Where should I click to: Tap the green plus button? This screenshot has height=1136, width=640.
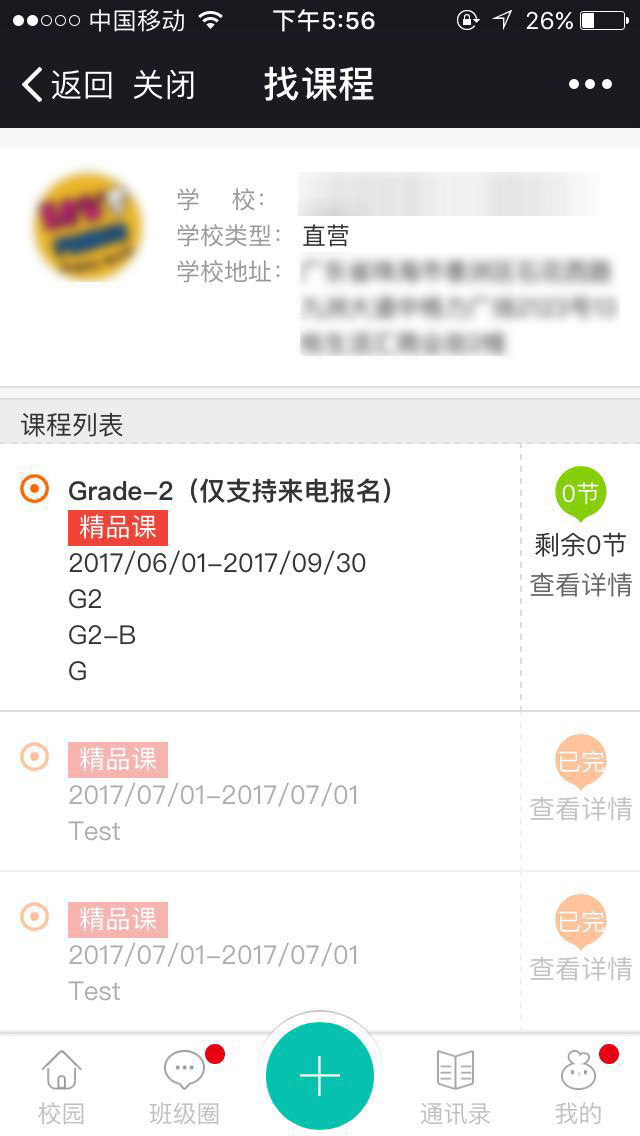pos(320,1076)
